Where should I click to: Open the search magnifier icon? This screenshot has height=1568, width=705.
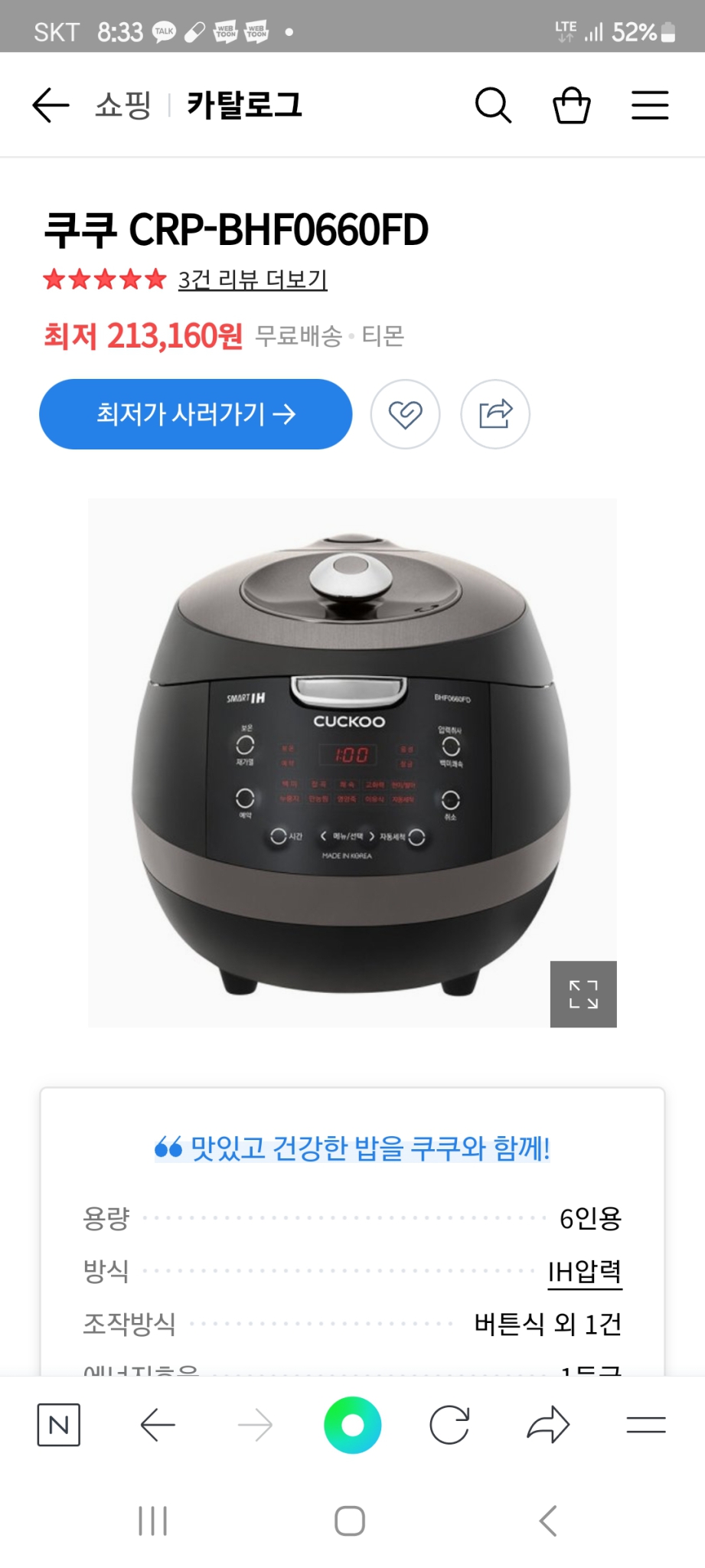493,105
